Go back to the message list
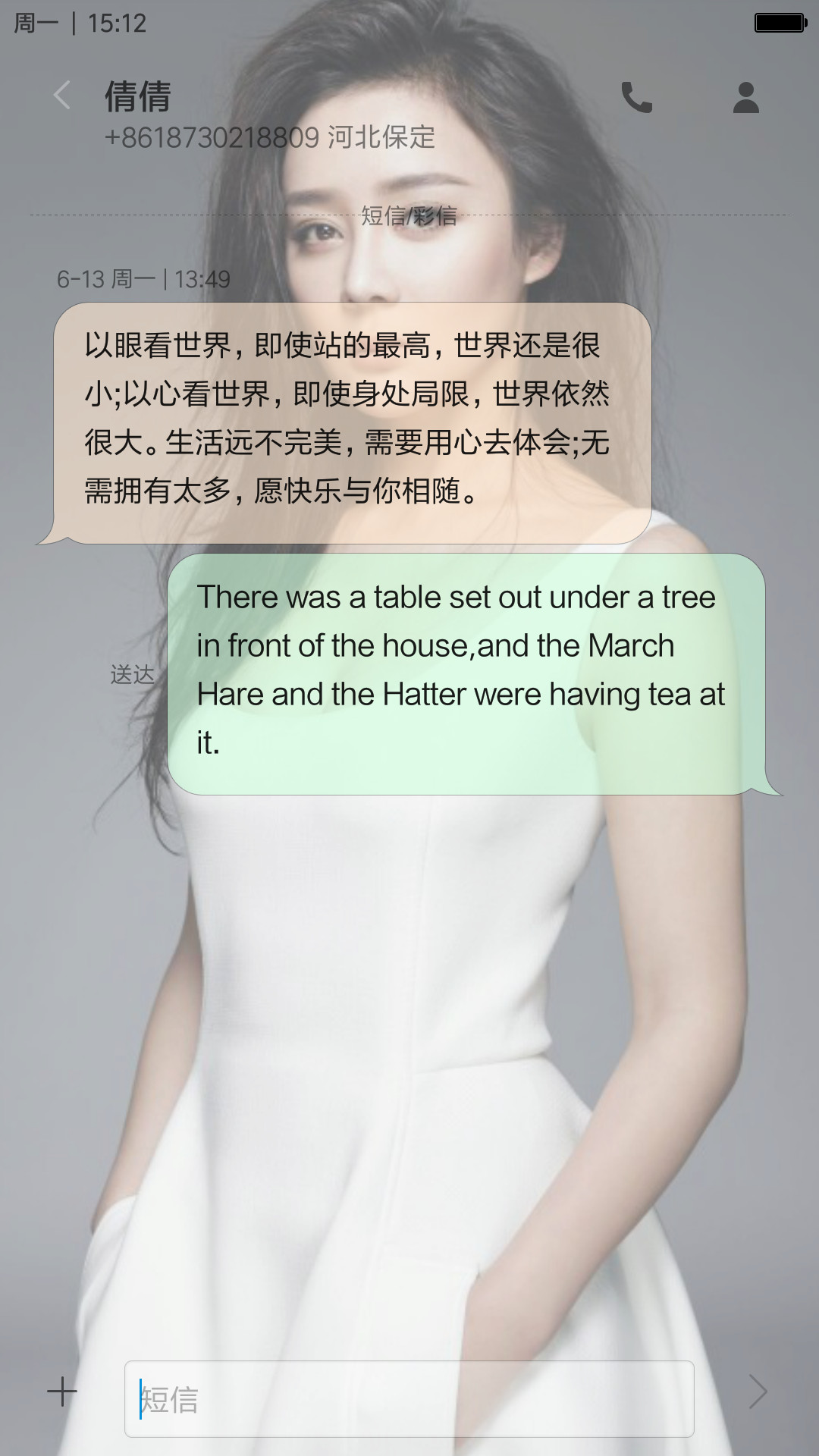The image size is (819, 1456). [62, 96]
